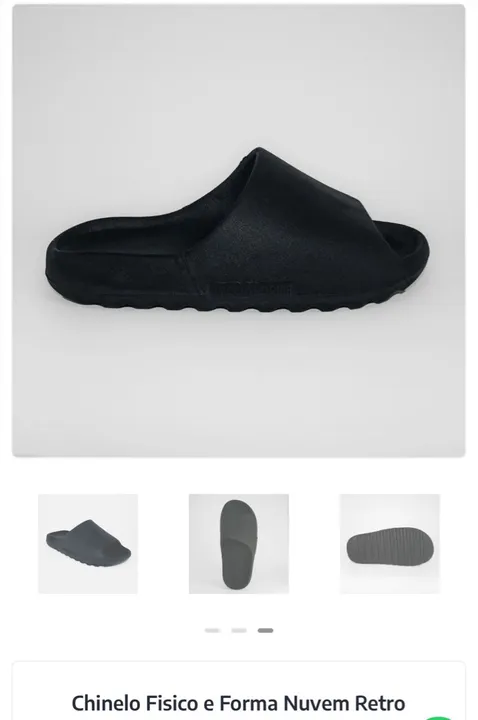The height and width of the screenshot is (720, 478).
Task: Tap the green chat button beside the title
Action: 439,718
